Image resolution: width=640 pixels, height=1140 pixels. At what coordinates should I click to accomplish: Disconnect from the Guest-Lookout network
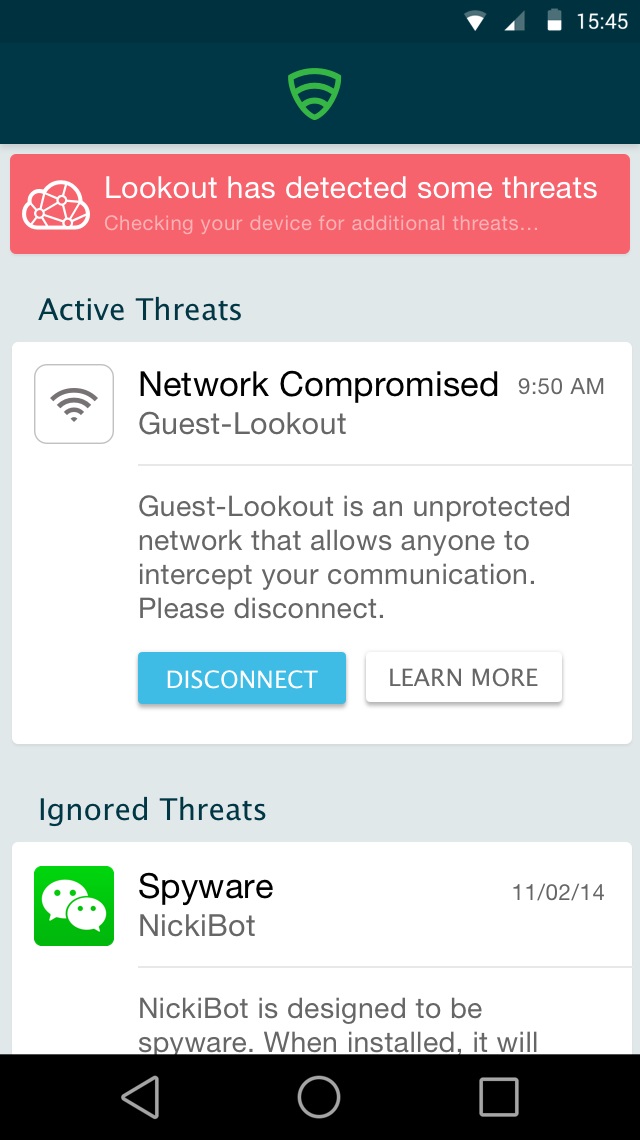pyautogui.click(x=242, y=678)
